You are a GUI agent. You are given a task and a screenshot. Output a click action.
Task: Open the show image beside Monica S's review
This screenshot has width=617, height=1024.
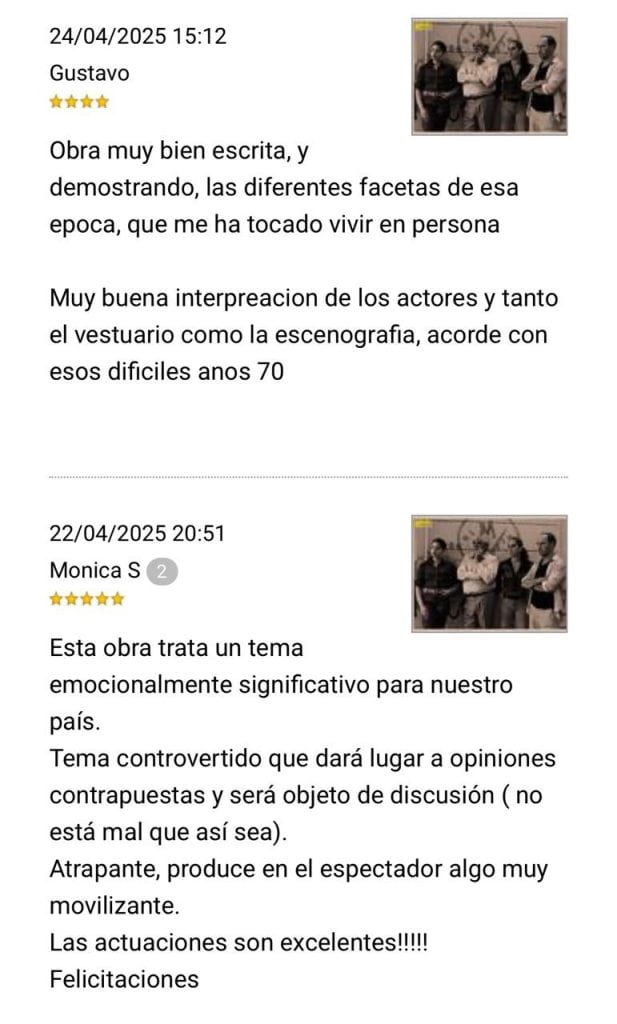(489, 573)
